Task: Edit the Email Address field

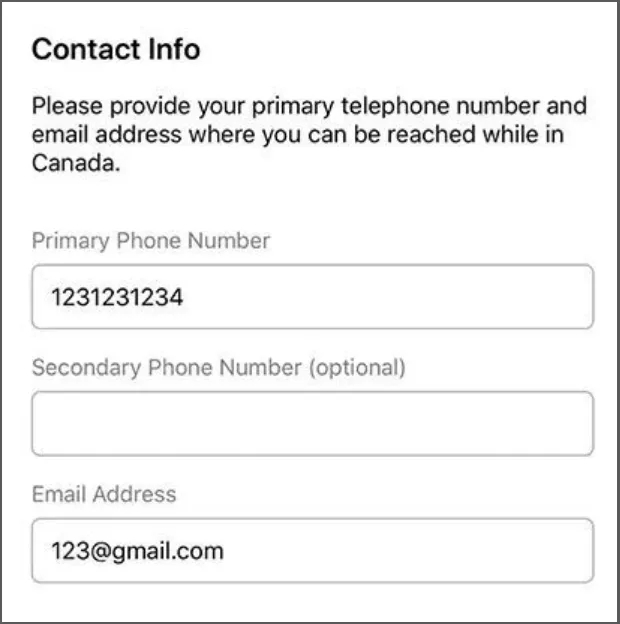Action: click(x=312, y=550)
